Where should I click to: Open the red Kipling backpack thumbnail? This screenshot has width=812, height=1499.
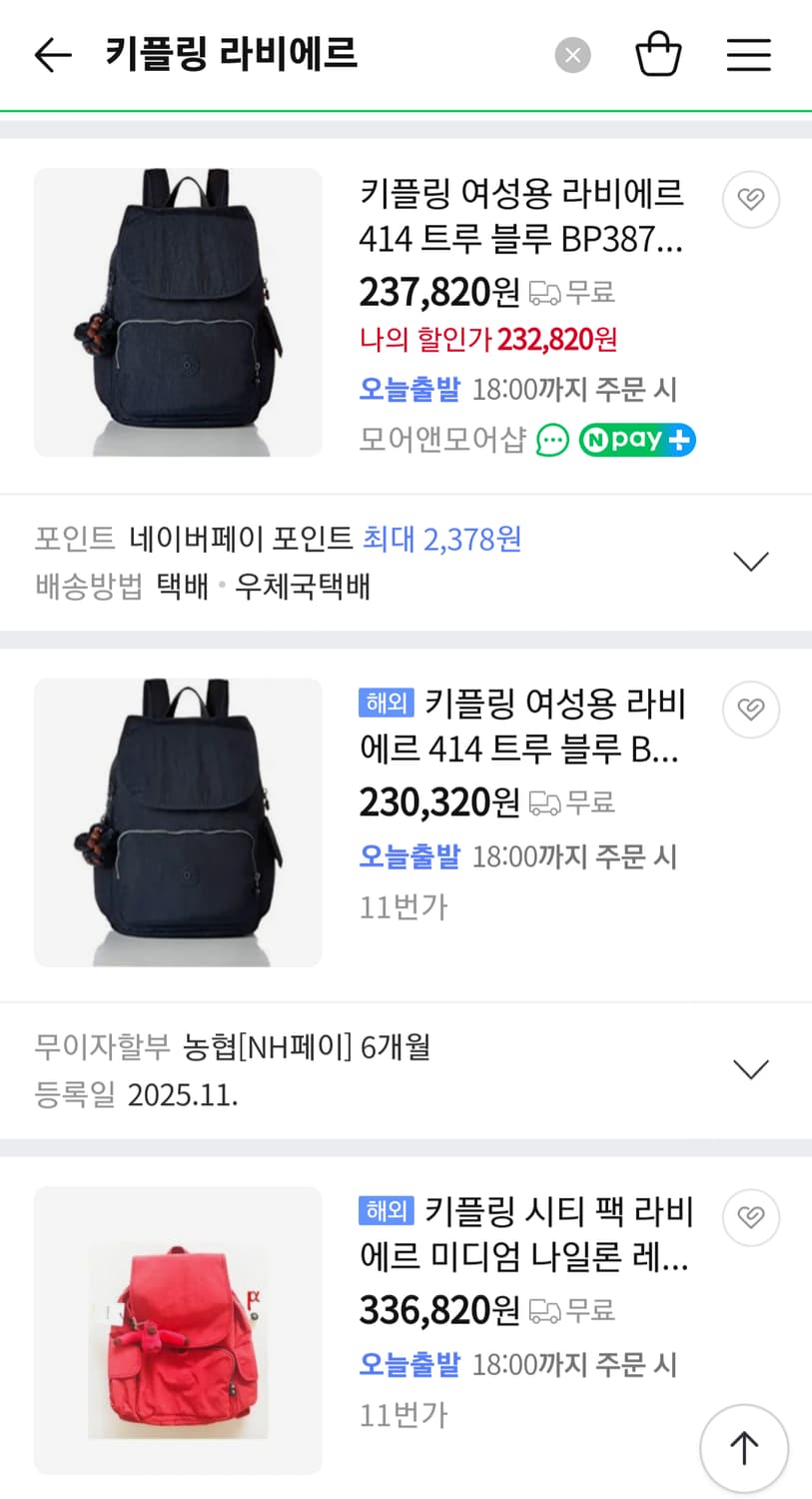pos(178,1331)
